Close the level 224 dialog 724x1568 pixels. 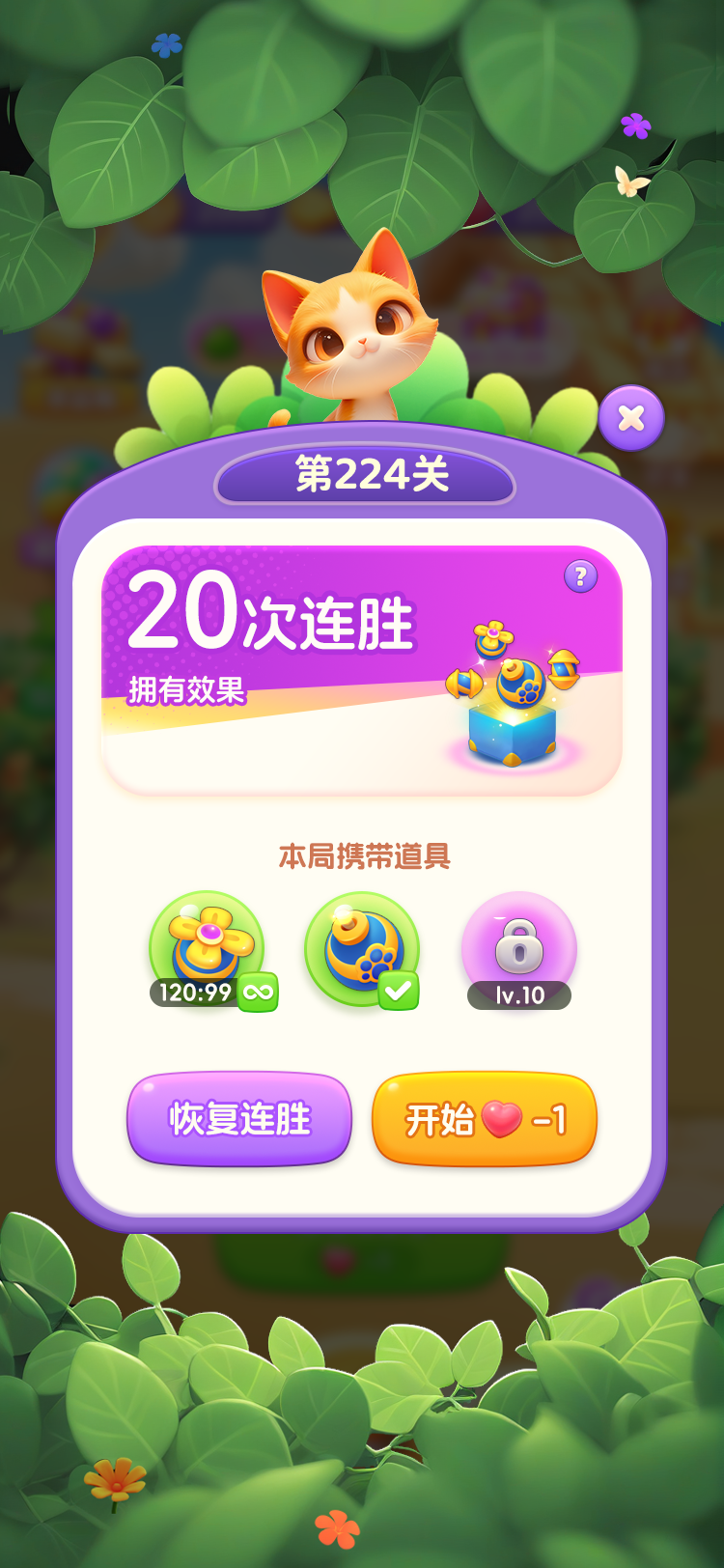(x=631, y=418)
